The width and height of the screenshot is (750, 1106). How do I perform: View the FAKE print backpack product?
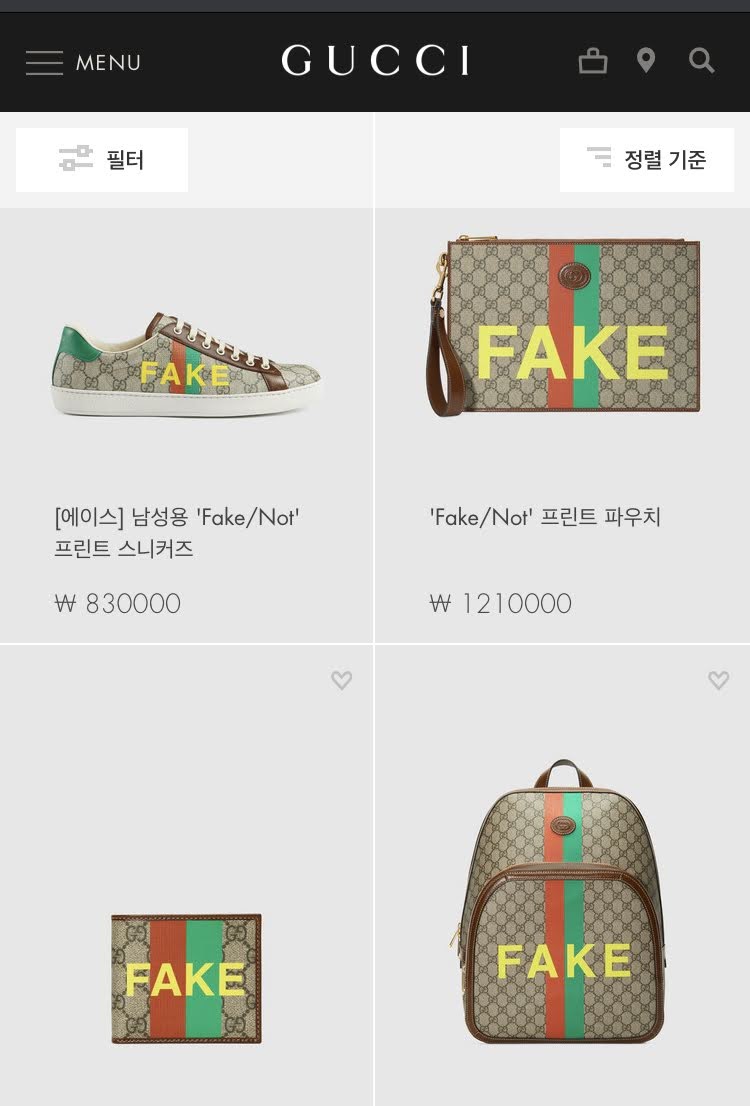pos(563,903)
